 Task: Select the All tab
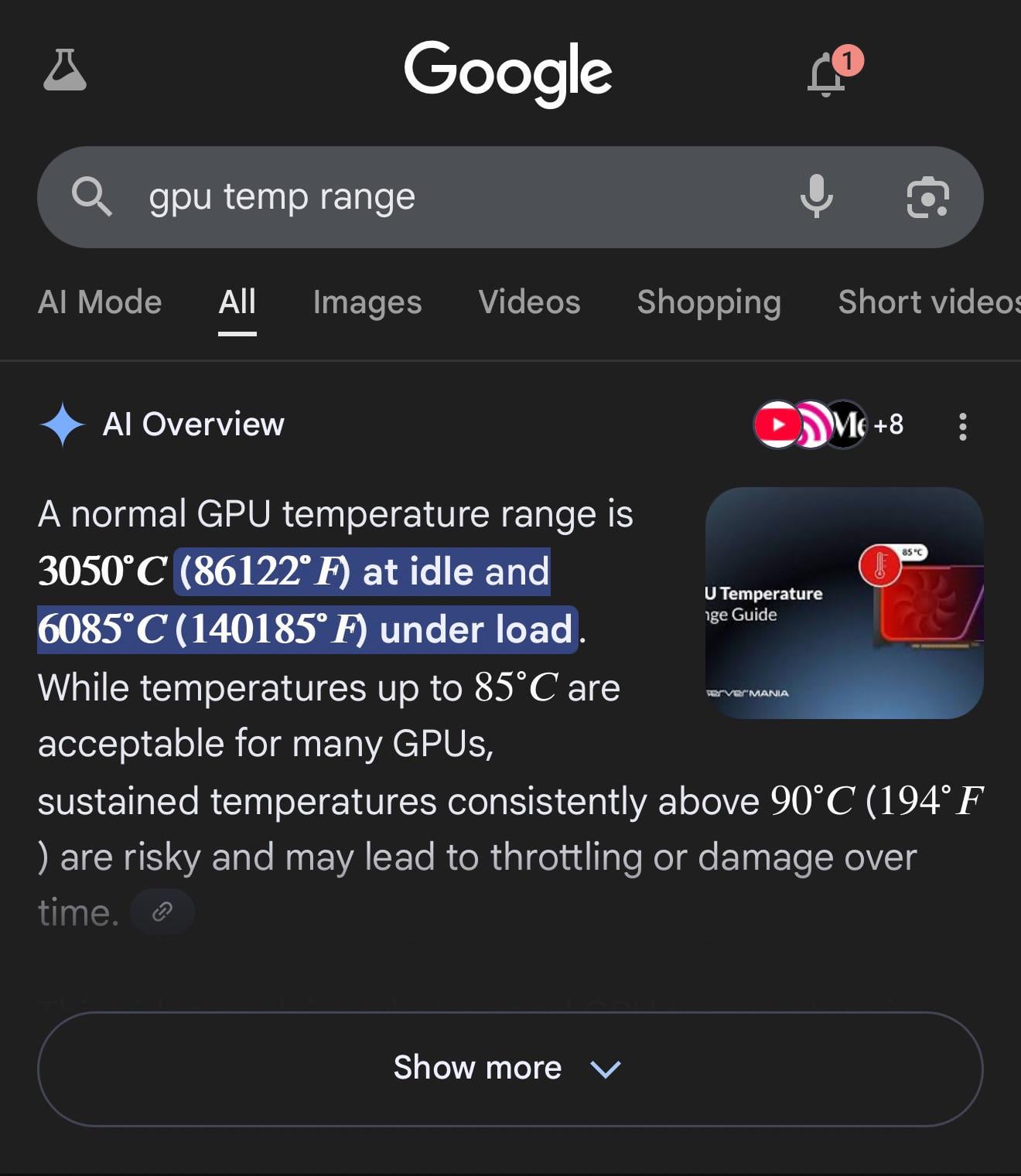237,302
